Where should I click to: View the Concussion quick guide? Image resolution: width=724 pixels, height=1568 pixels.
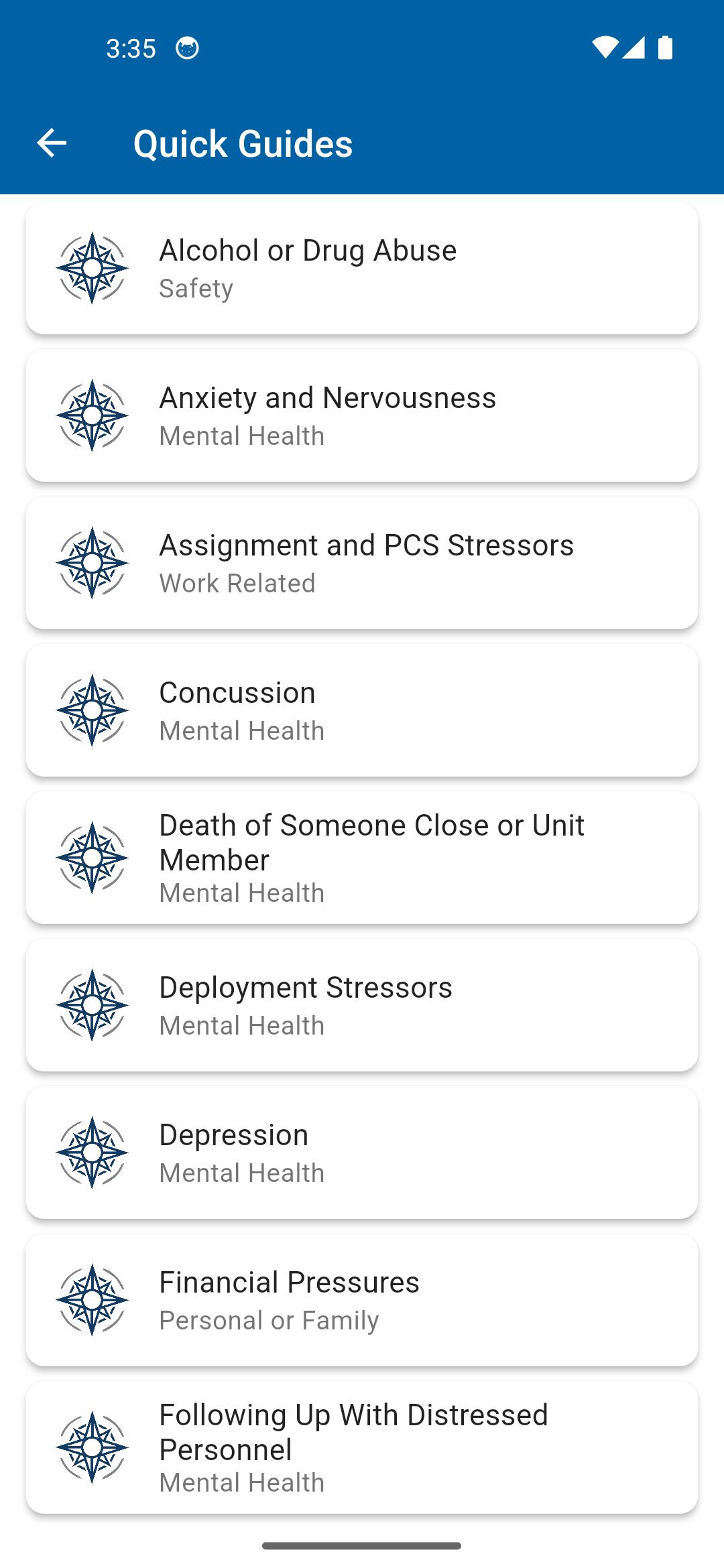(362, 710)
